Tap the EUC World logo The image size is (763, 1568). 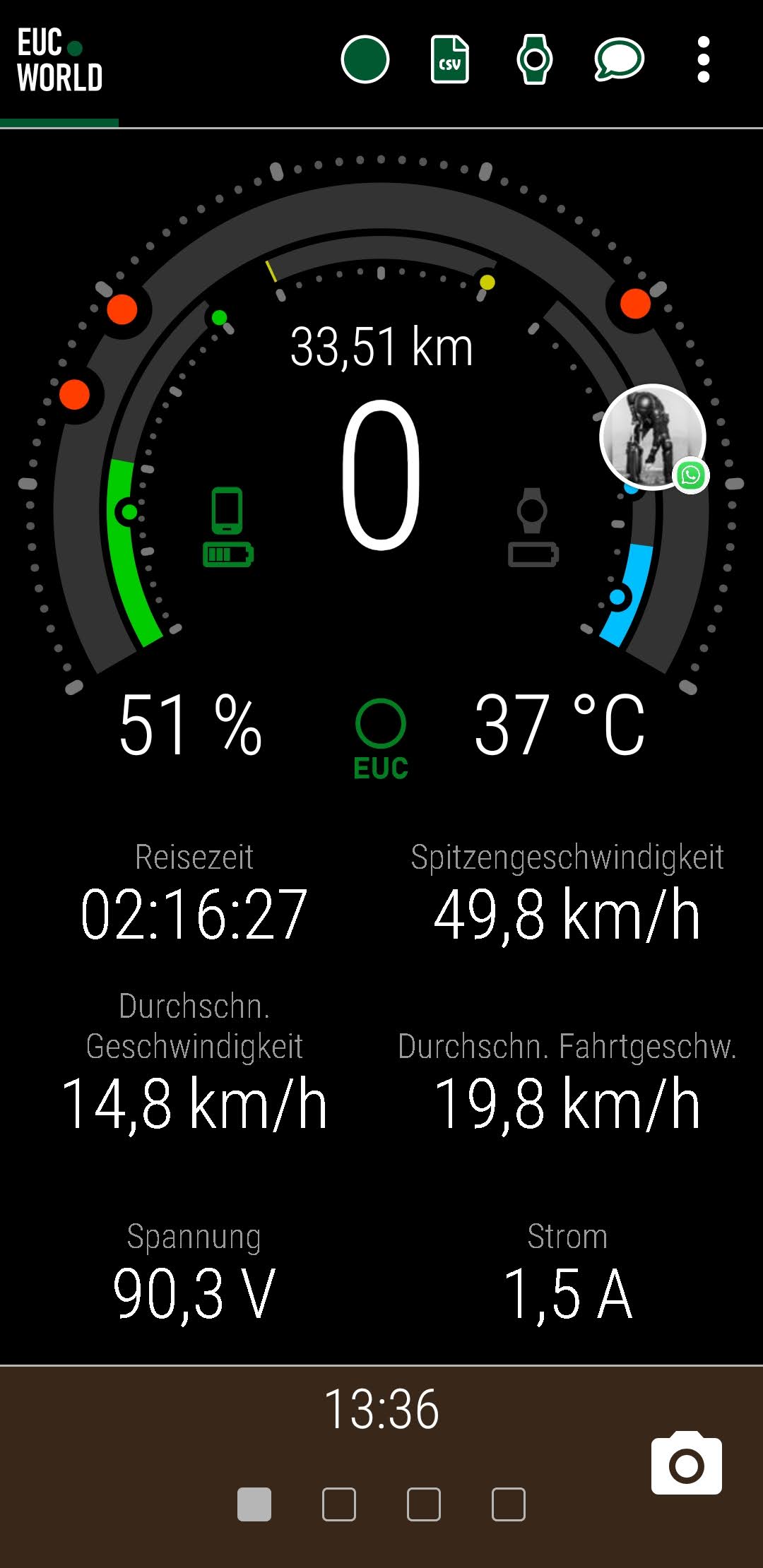(59, 61)
